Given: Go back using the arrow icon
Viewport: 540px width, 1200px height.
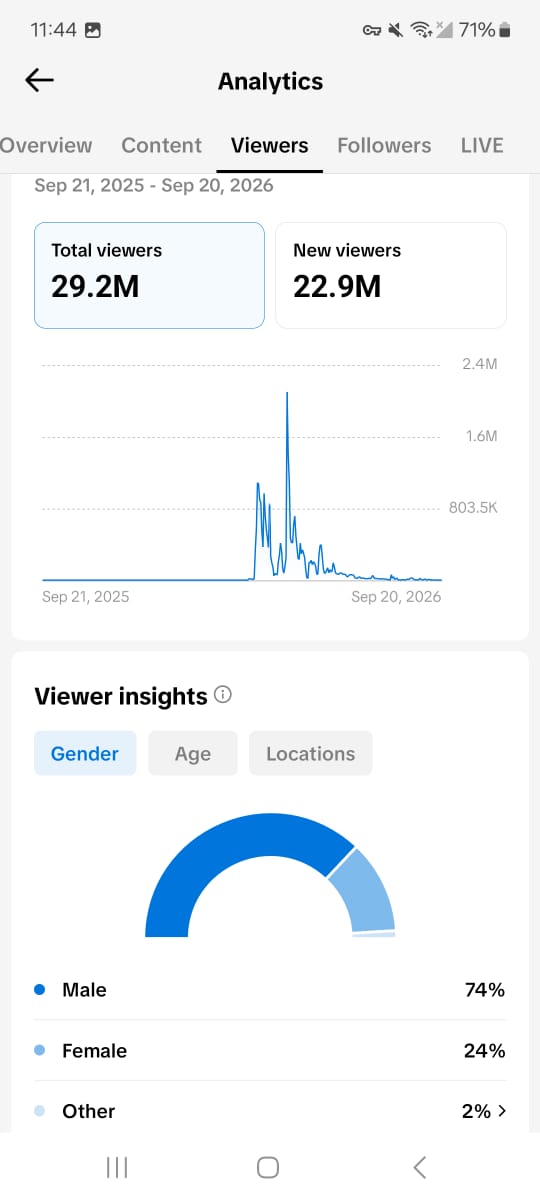Looking at the screenshot, I should coord(40,81).
